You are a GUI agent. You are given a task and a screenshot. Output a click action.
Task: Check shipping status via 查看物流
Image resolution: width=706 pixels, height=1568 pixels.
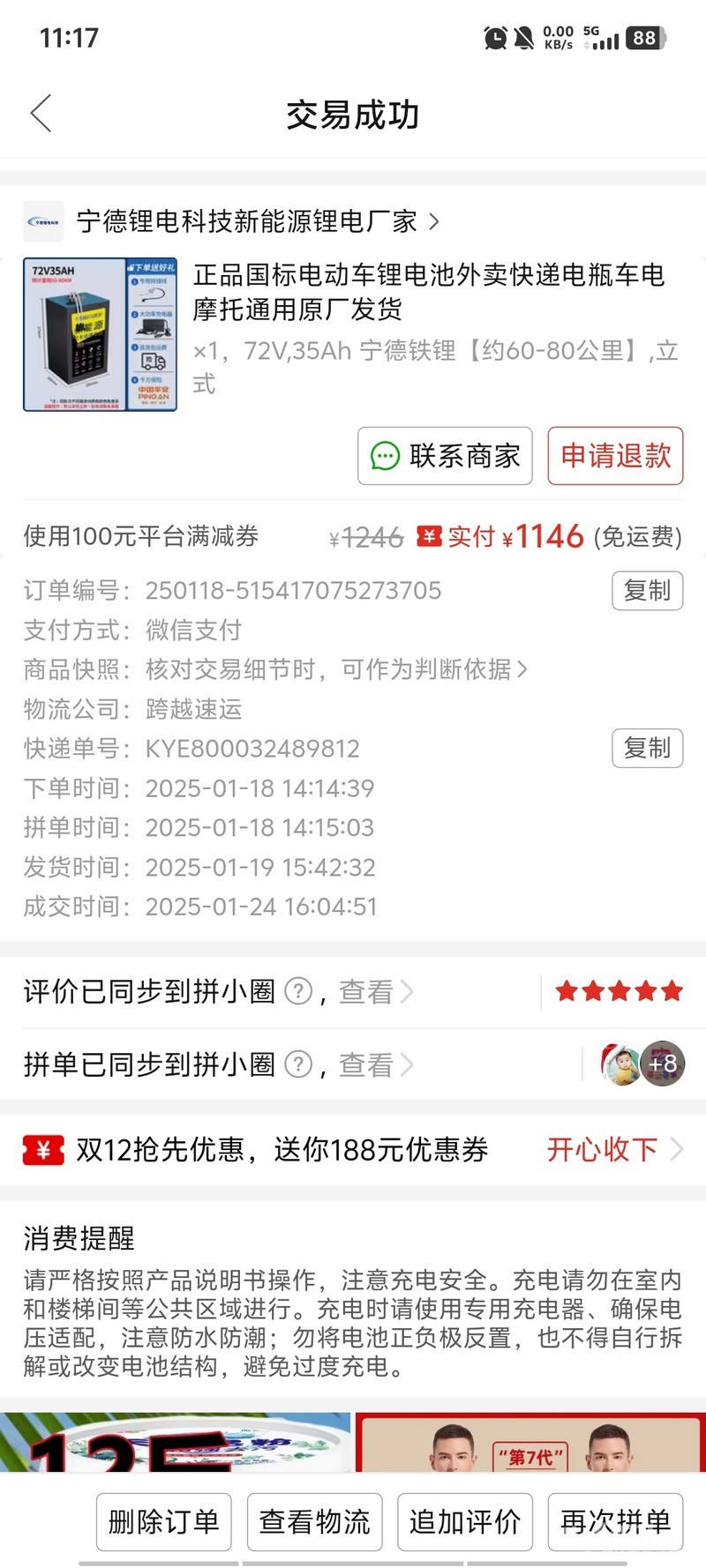[314, 1521]
